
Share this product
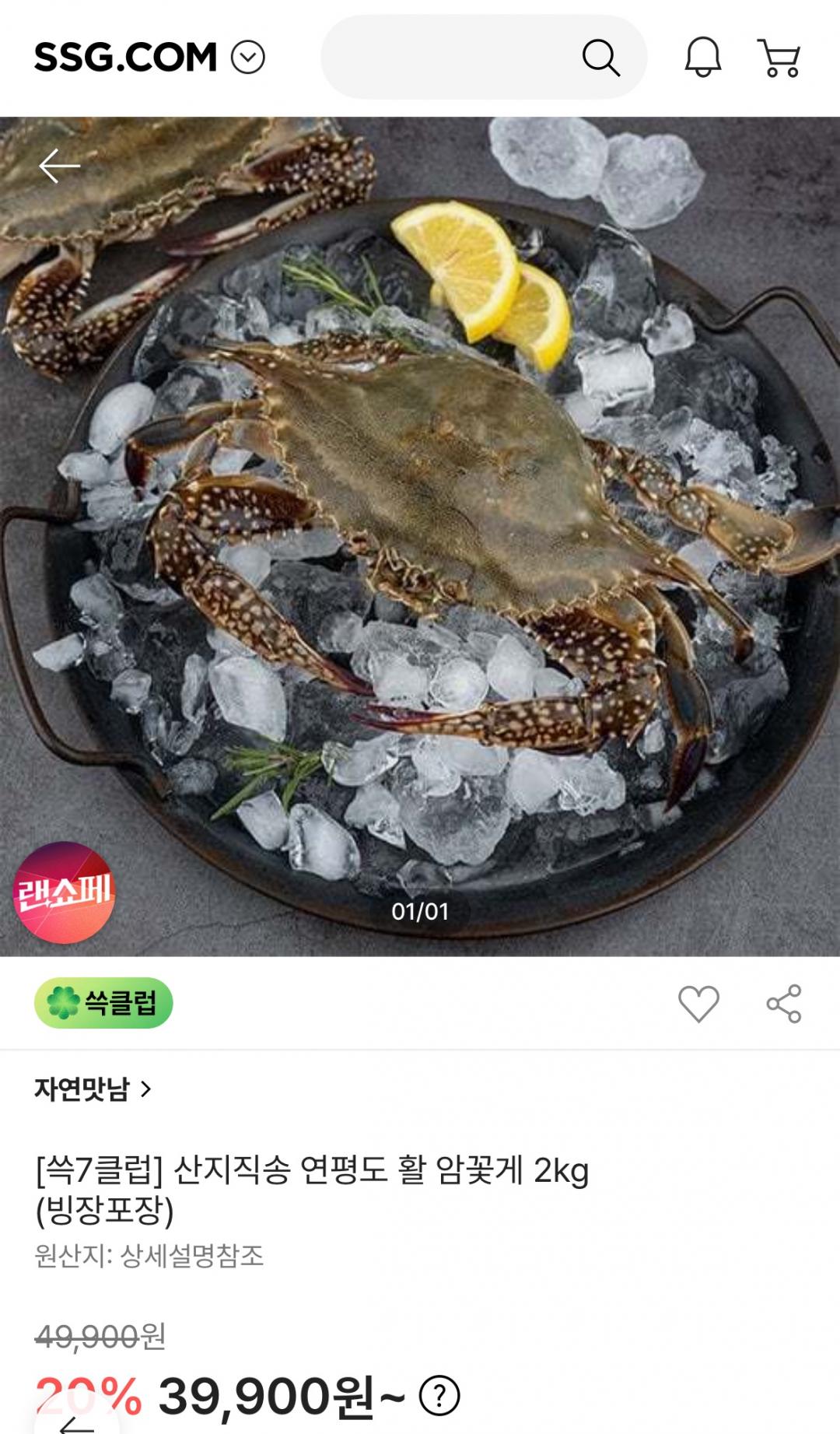[783, 1003]
